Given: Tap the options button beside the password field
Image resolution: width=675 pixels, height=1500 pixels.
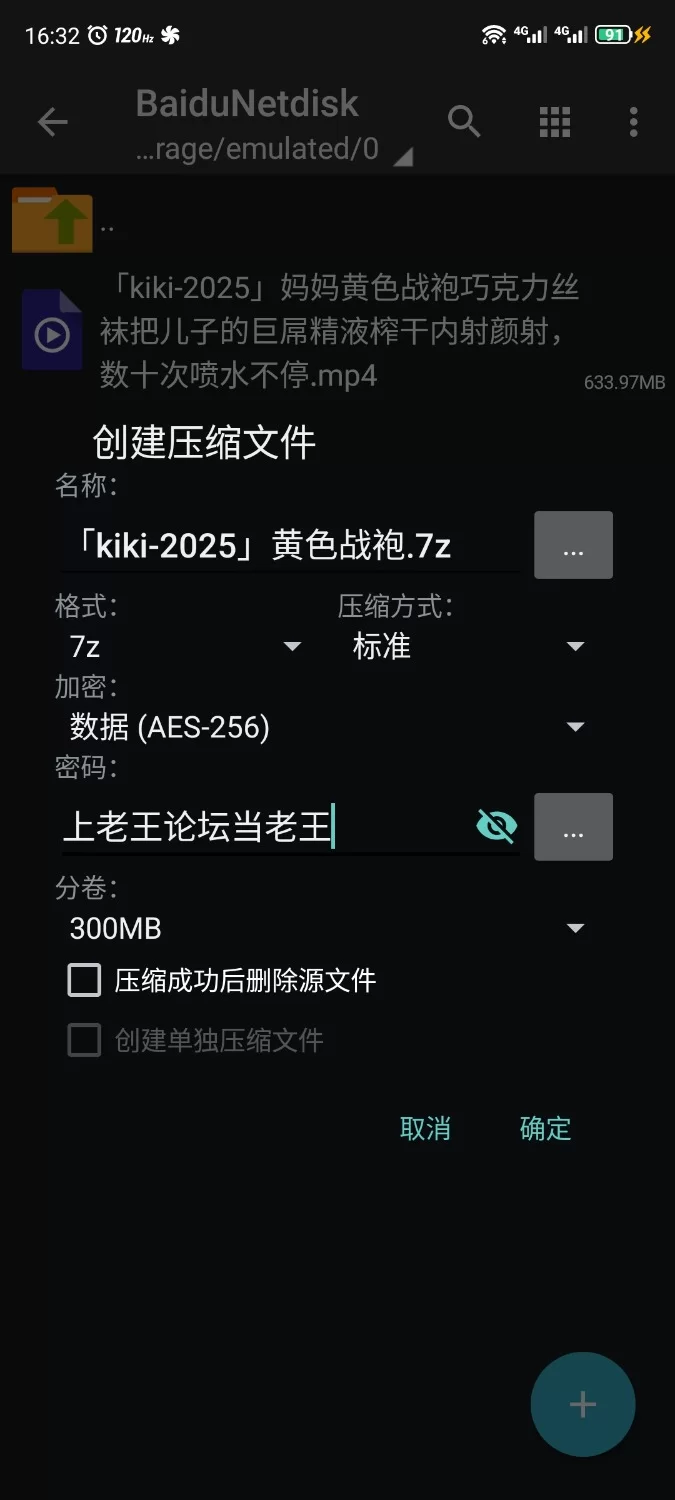Looking at the screenshot, I should pyautogui.click(x=573, y=827).
